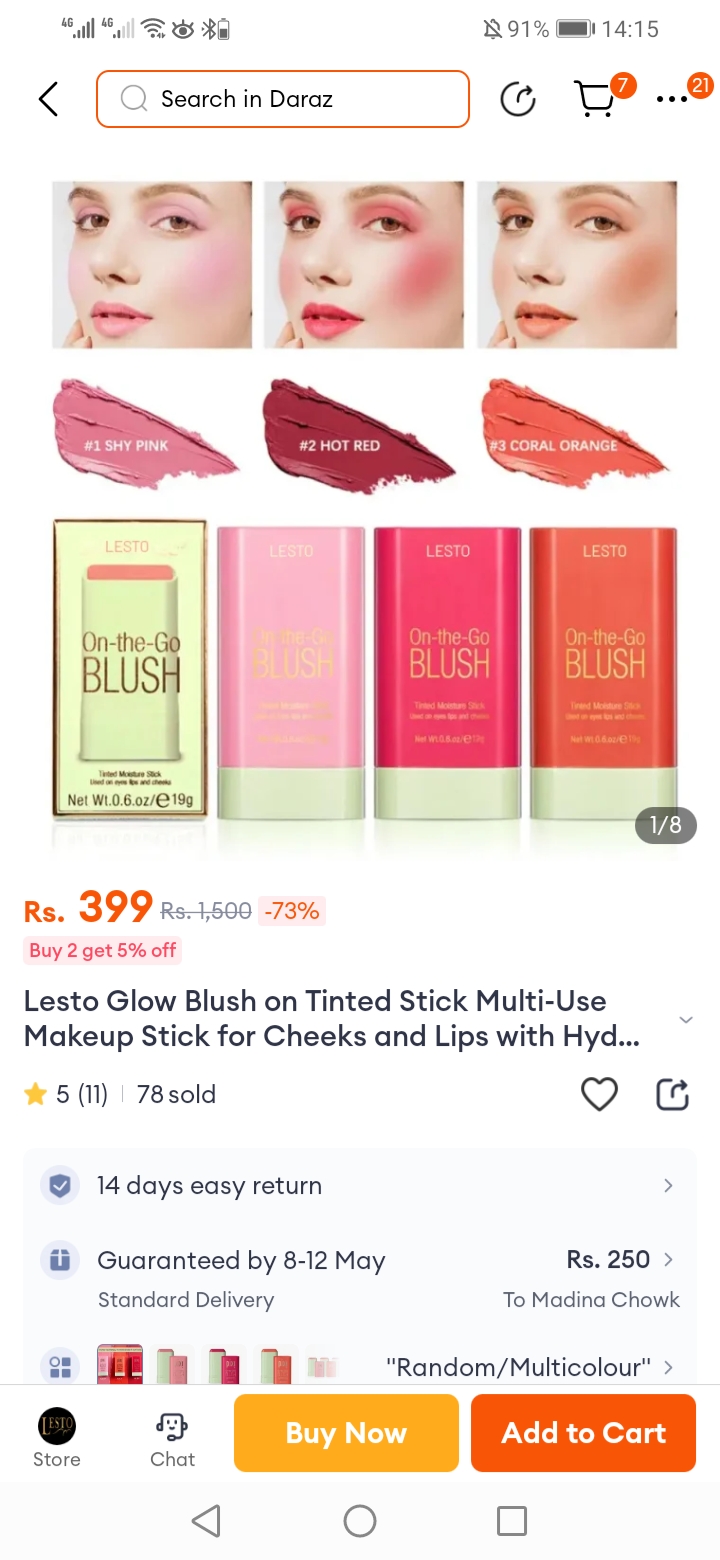Image resolution: width=720 pixels, height=1560 pixels.
Task: Tap the system home button
Action: tap(360, 1521)
